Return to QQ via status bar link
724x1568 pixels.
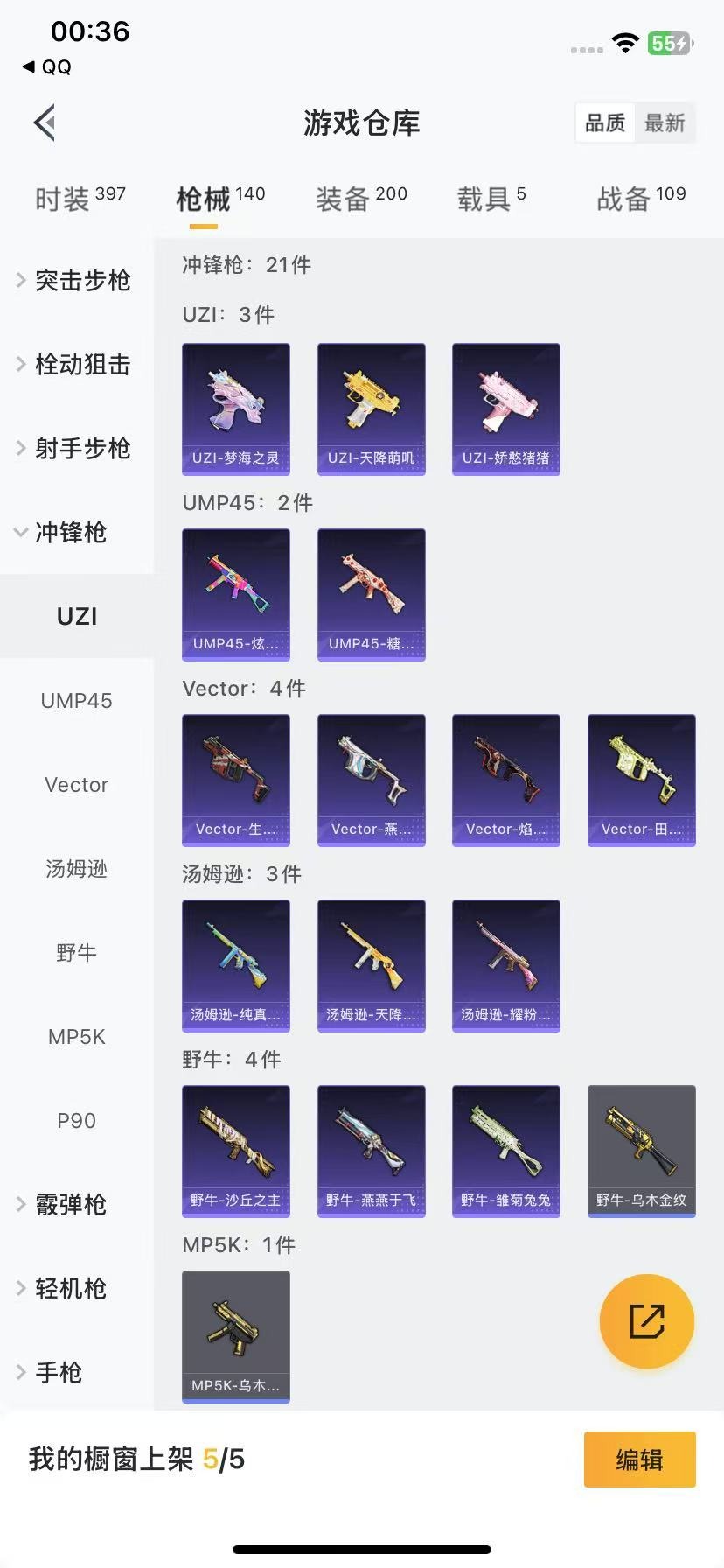47,67
